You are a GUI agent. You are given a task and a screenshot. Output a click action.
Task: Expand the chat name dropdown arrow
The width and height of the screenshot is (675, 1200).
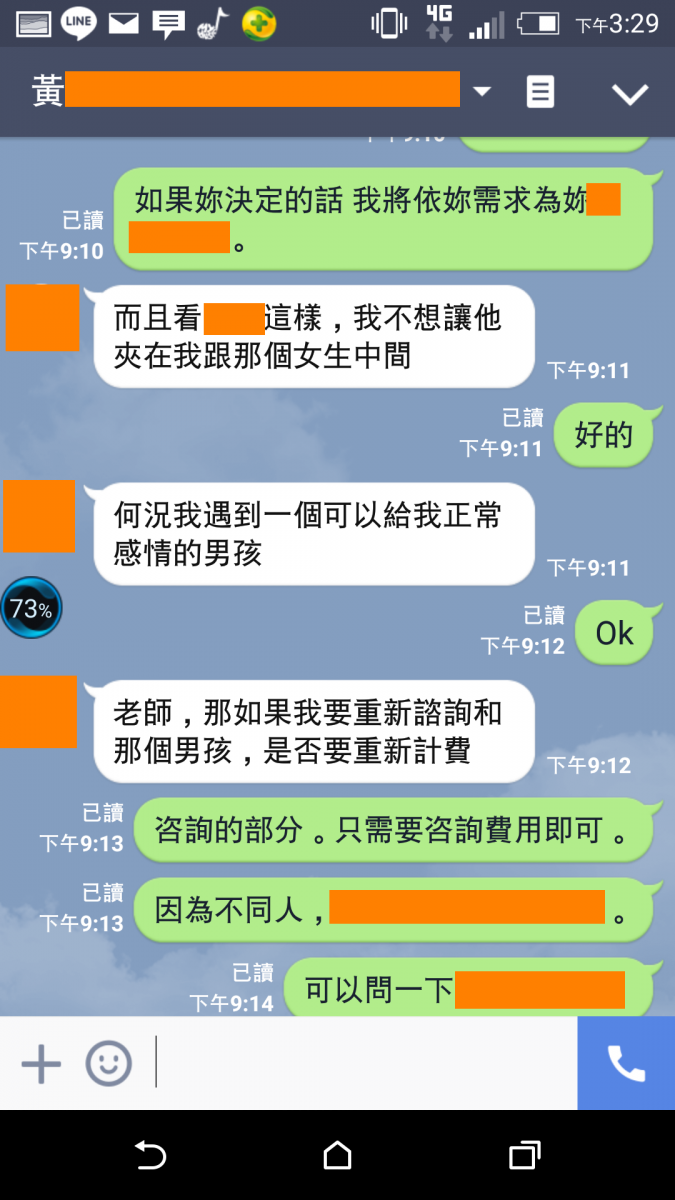[482, 92]
